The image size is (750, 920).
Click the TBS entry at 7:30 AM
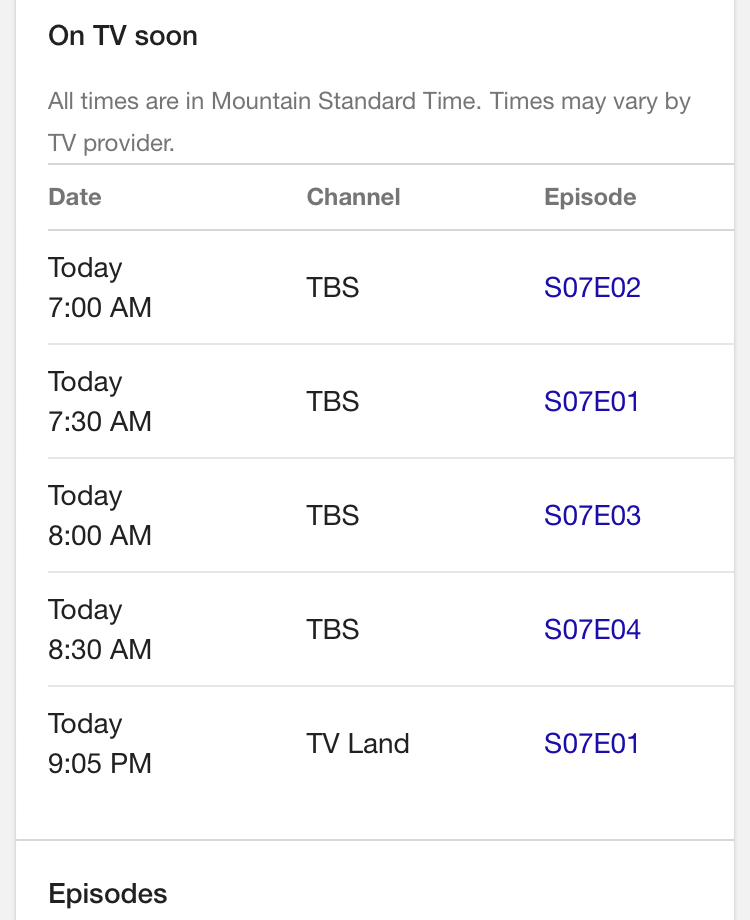[332, 401]
